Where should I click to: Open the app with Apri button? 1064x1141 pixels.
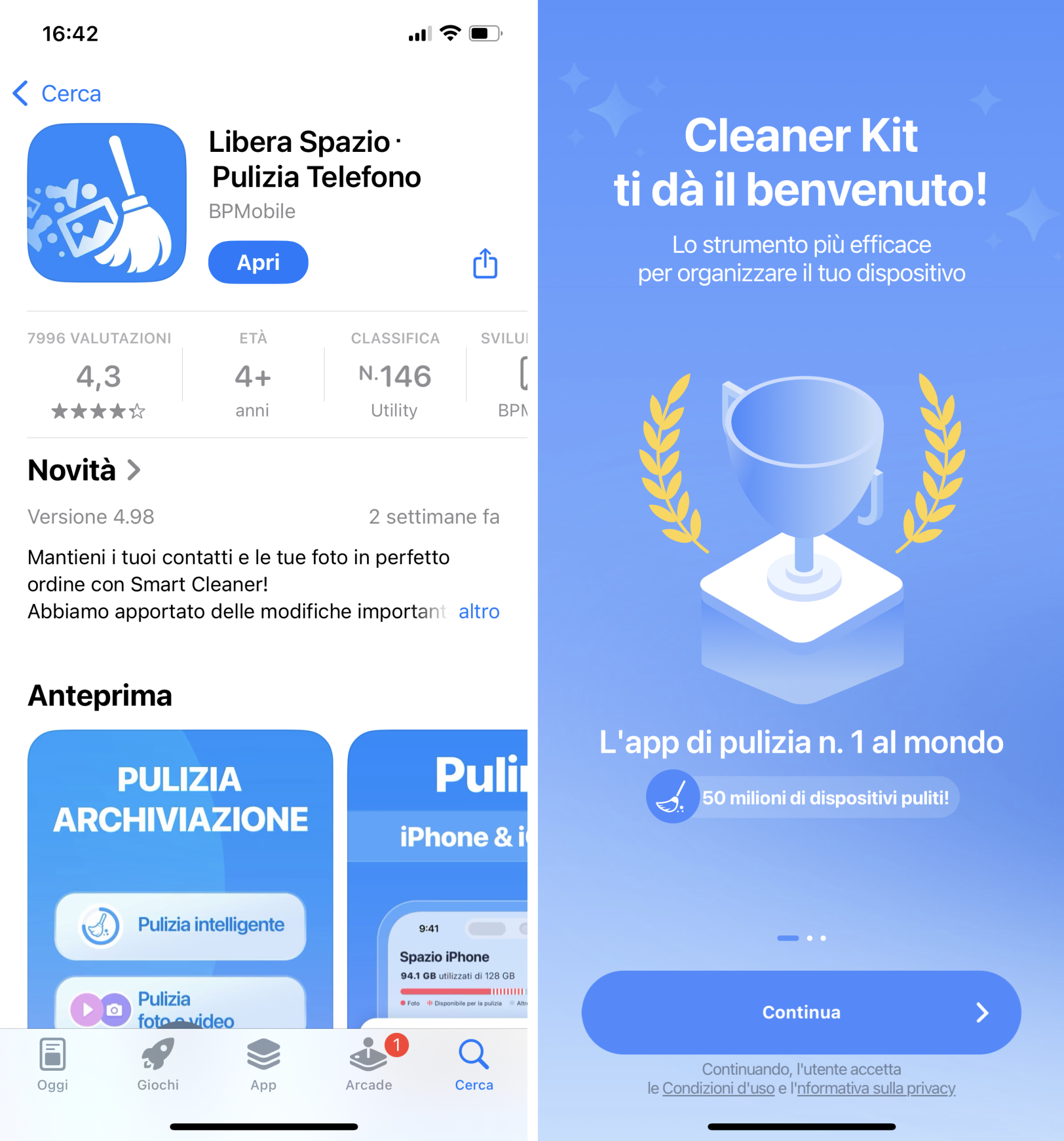click(x=258, y=262)
